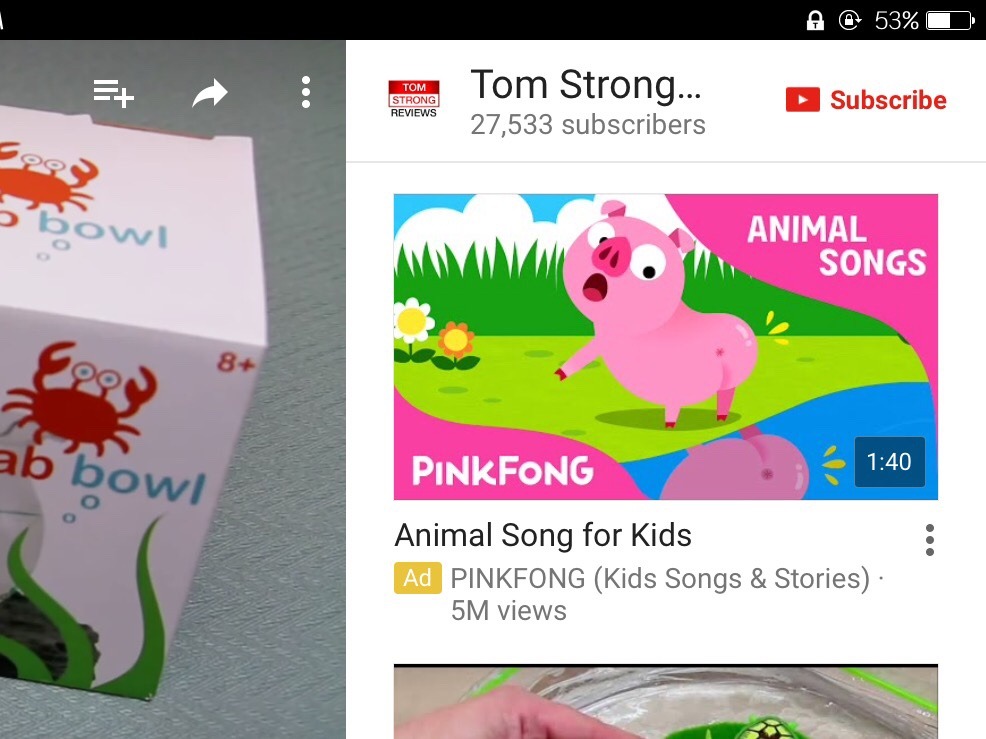Add video to a playlist
986x739 pixels.
[114, 93]
